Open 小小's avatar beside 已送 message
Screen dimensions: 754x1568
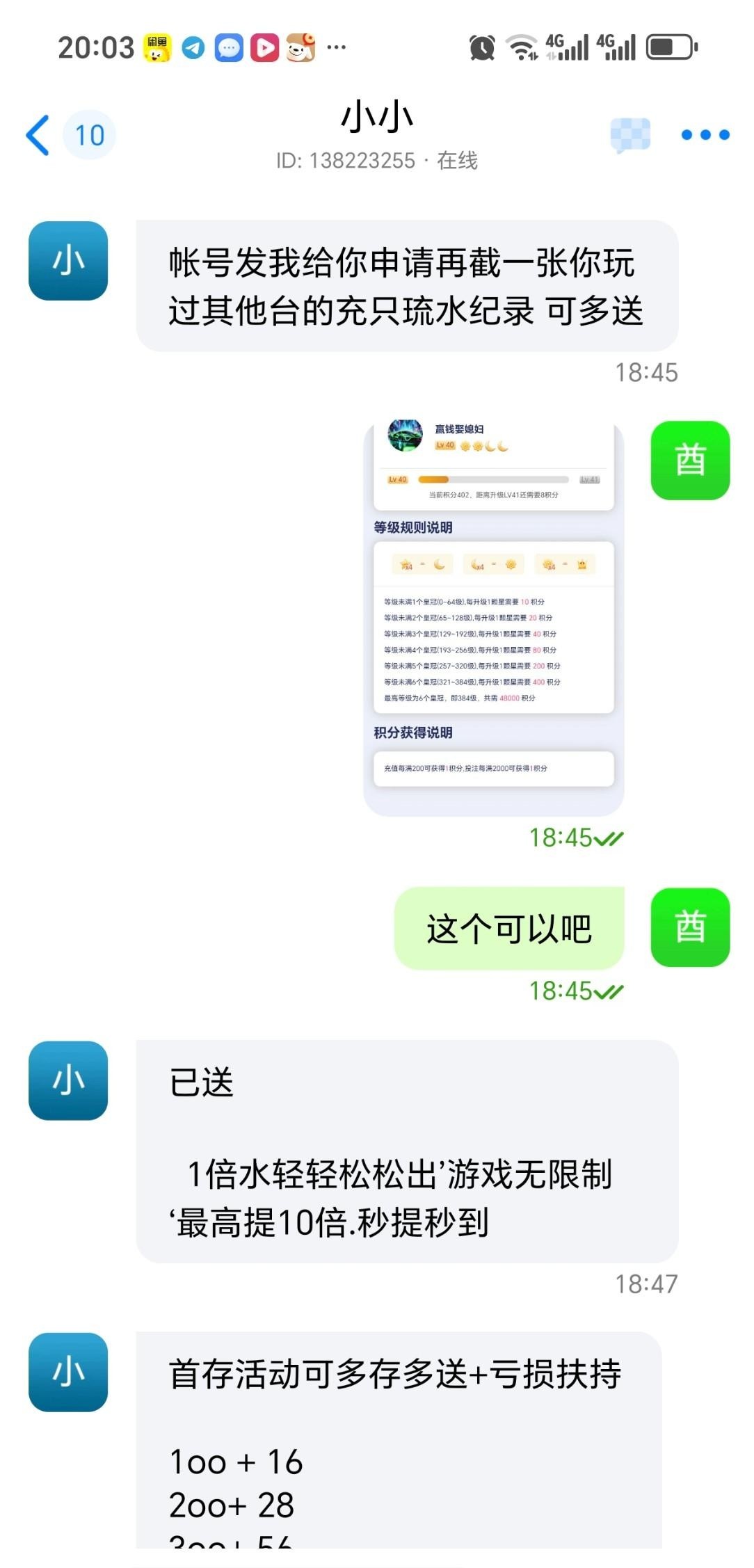[x=68, y=1080]
